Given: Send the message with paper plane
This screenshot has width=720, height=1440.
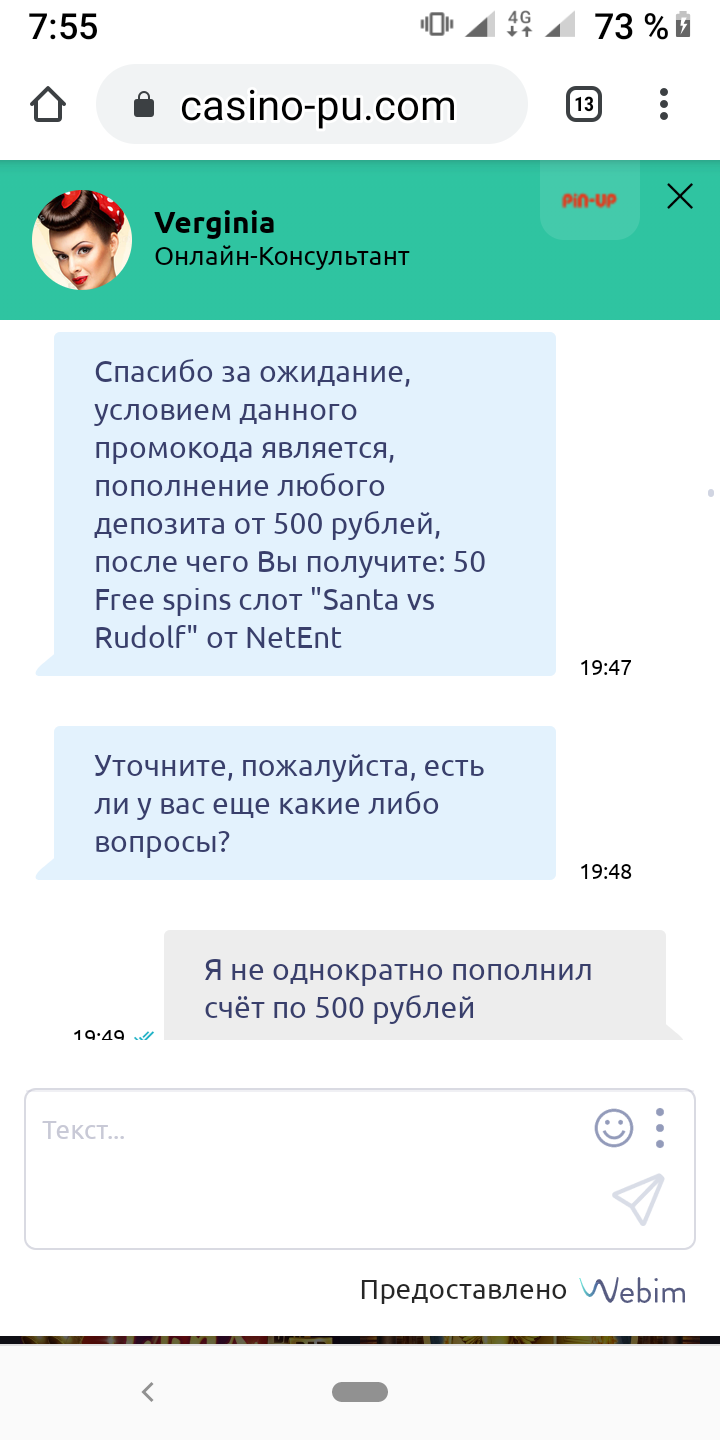Looking at the screenshot, I should pyautogui.click(x=638, y=1198).
